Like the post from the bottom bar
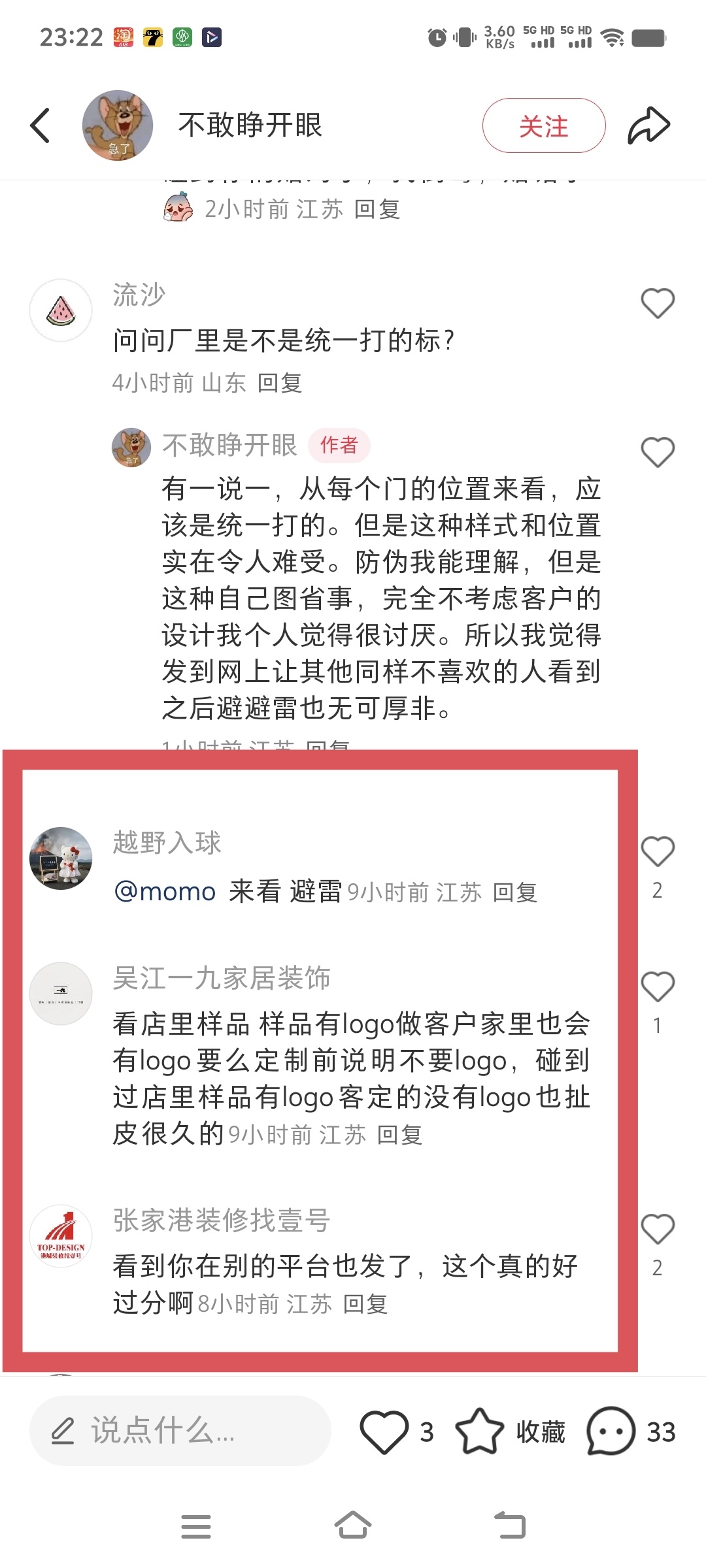 tap(384, 1431)
